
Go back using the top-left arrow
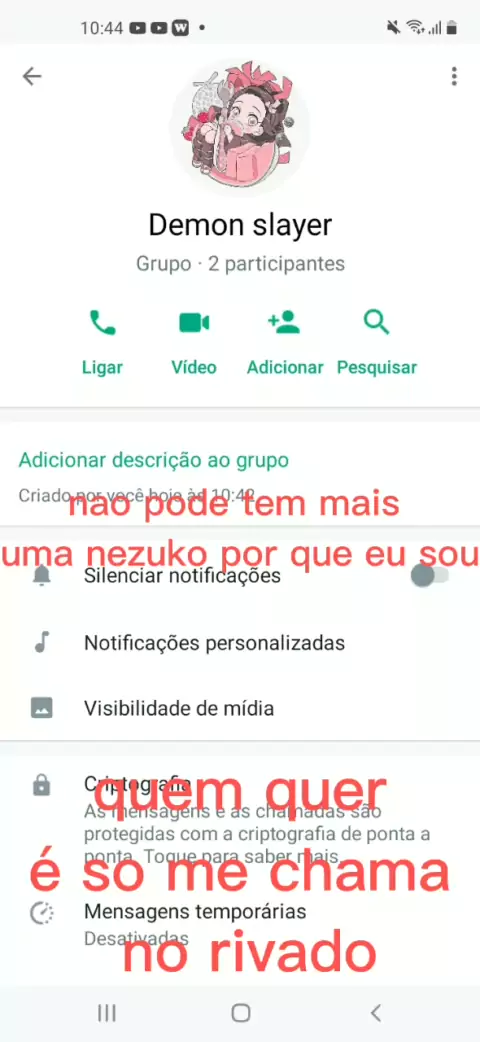point(32,77)
